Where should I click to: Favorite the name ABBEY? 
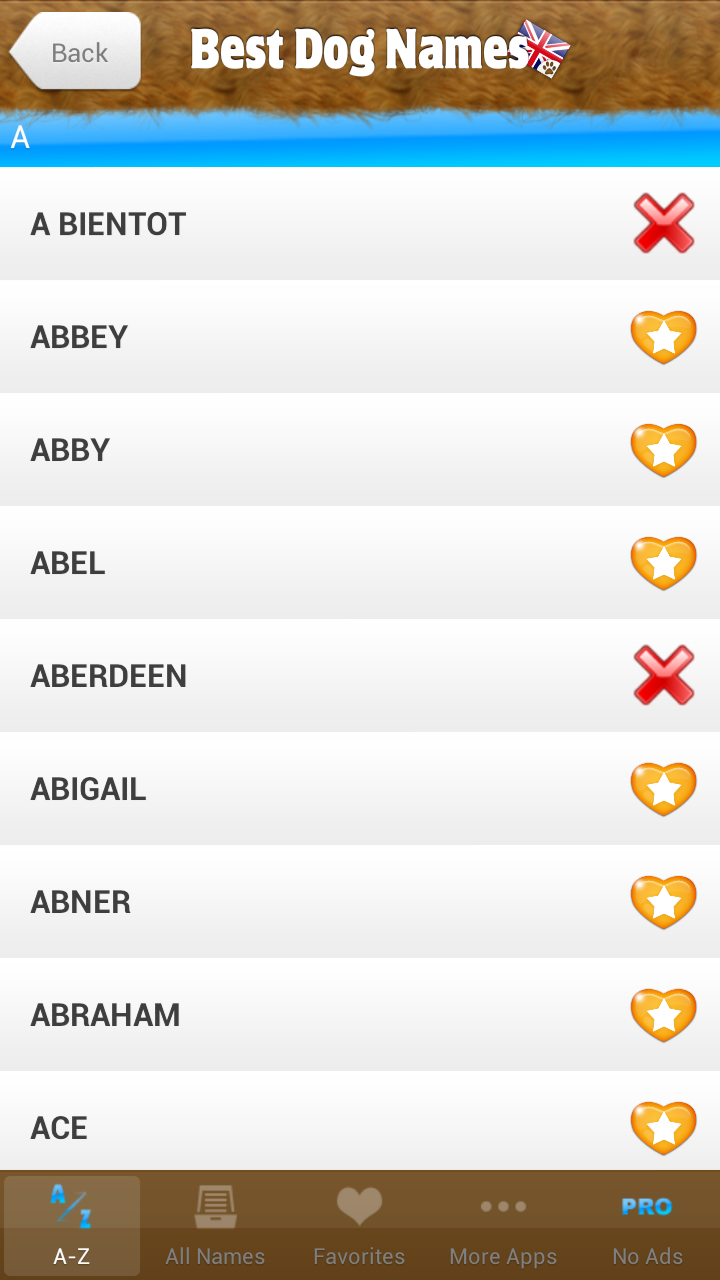[663, 337]
